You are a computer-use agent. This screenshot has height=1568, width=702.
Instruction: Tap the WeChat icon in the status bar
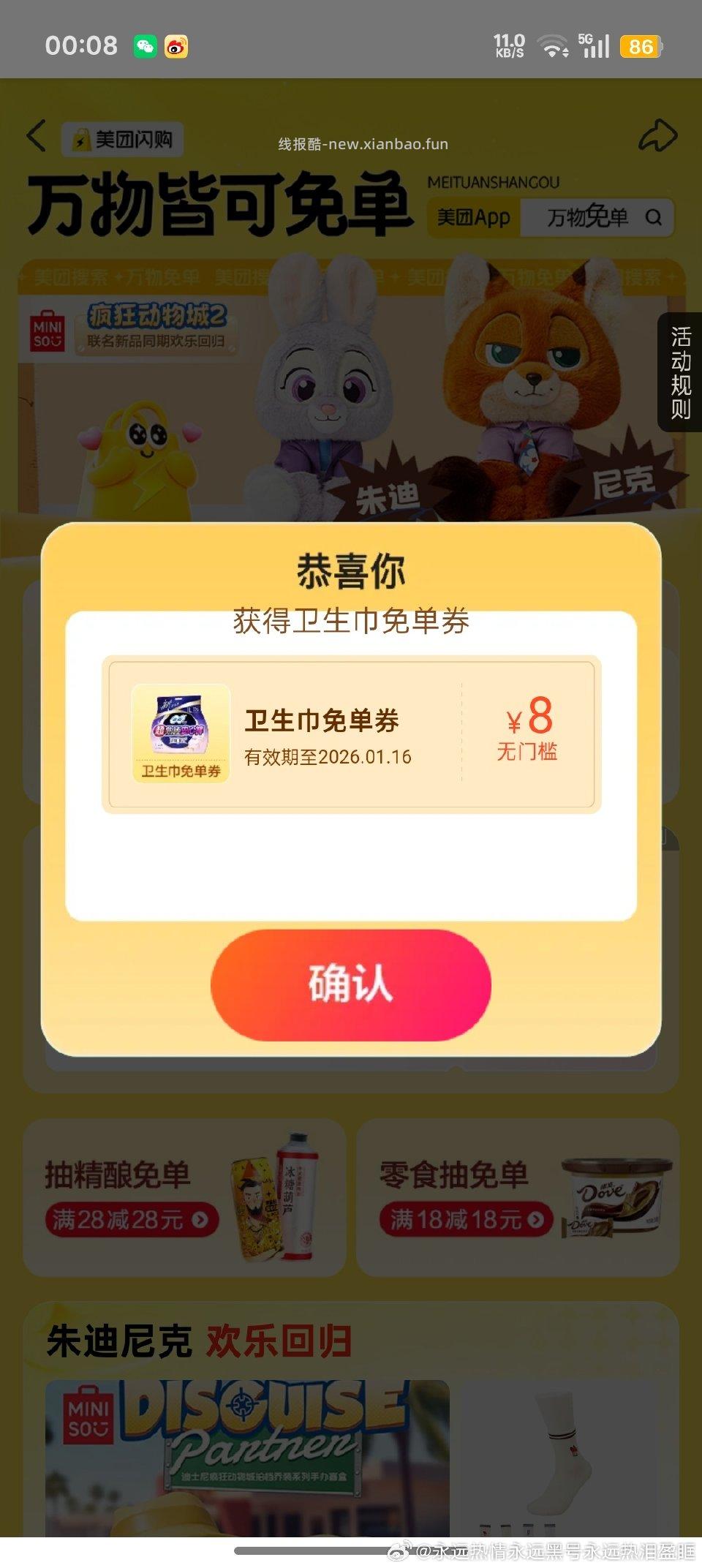click(146, 45)
